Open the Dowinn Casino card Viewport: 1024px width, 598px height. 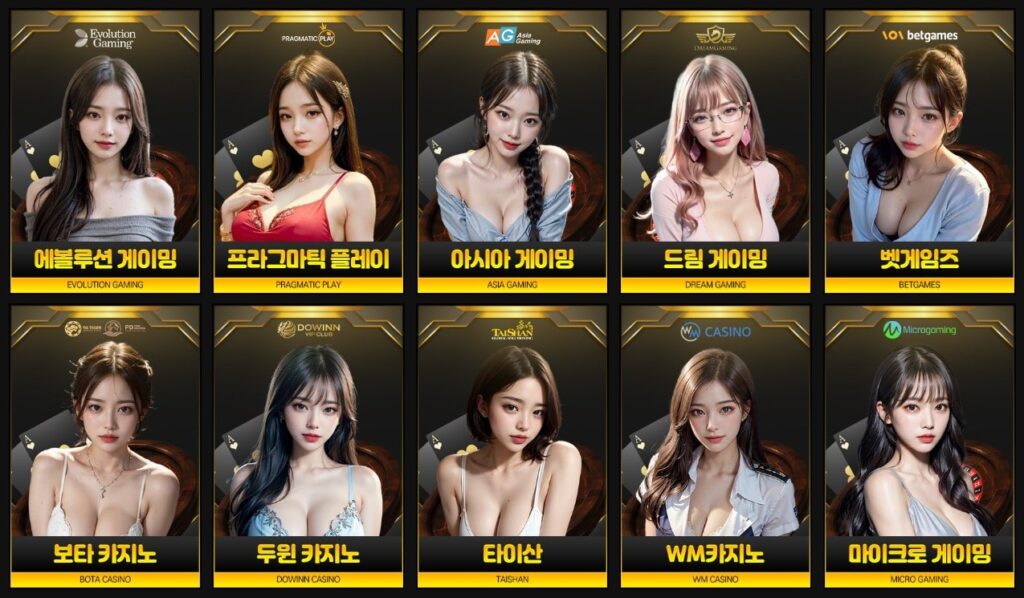point(308,445)
